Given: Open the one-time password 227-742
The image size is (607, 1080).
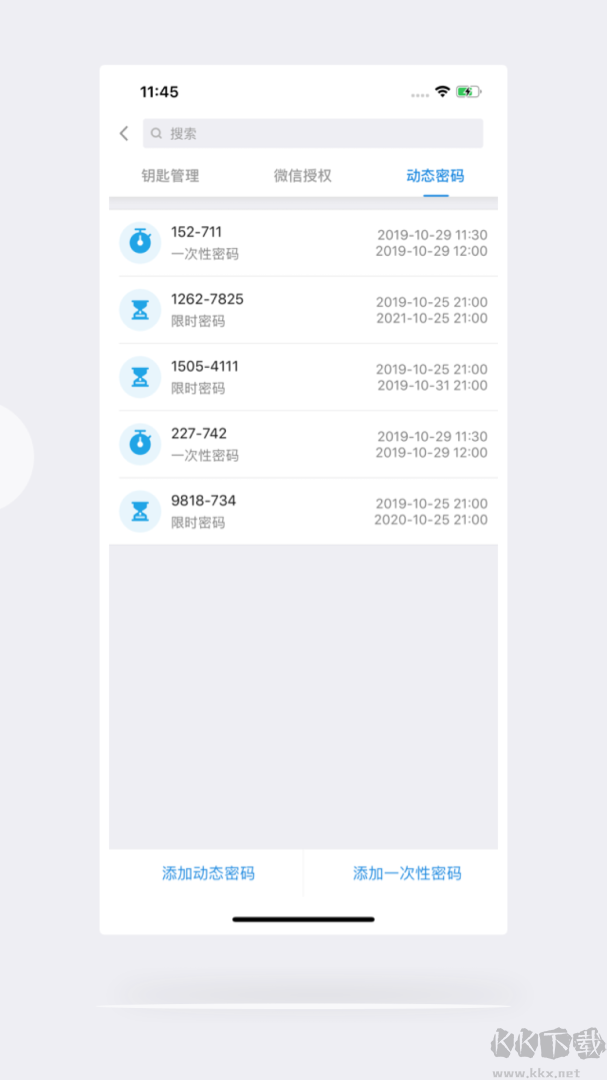Looking at the screenshot, I should [x=303, y=444].
